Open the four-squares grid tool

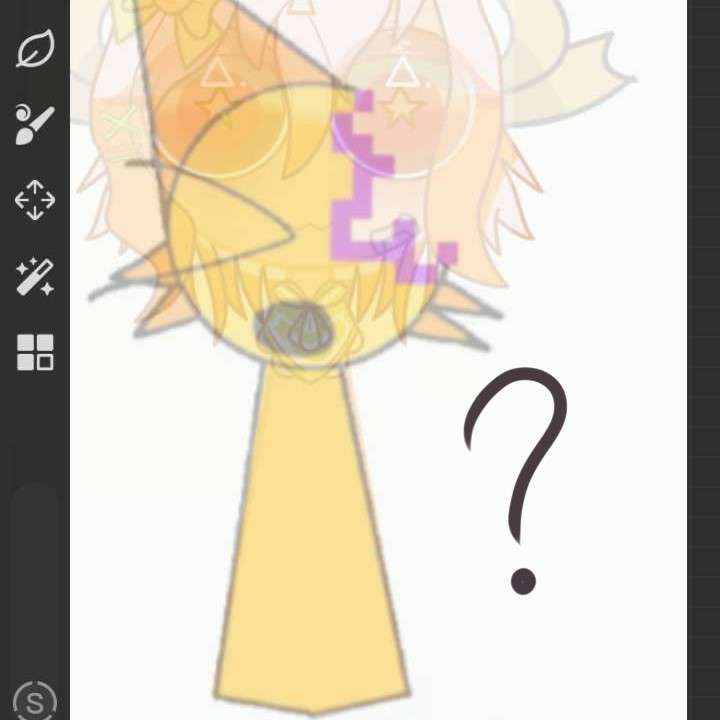point(35,352)
